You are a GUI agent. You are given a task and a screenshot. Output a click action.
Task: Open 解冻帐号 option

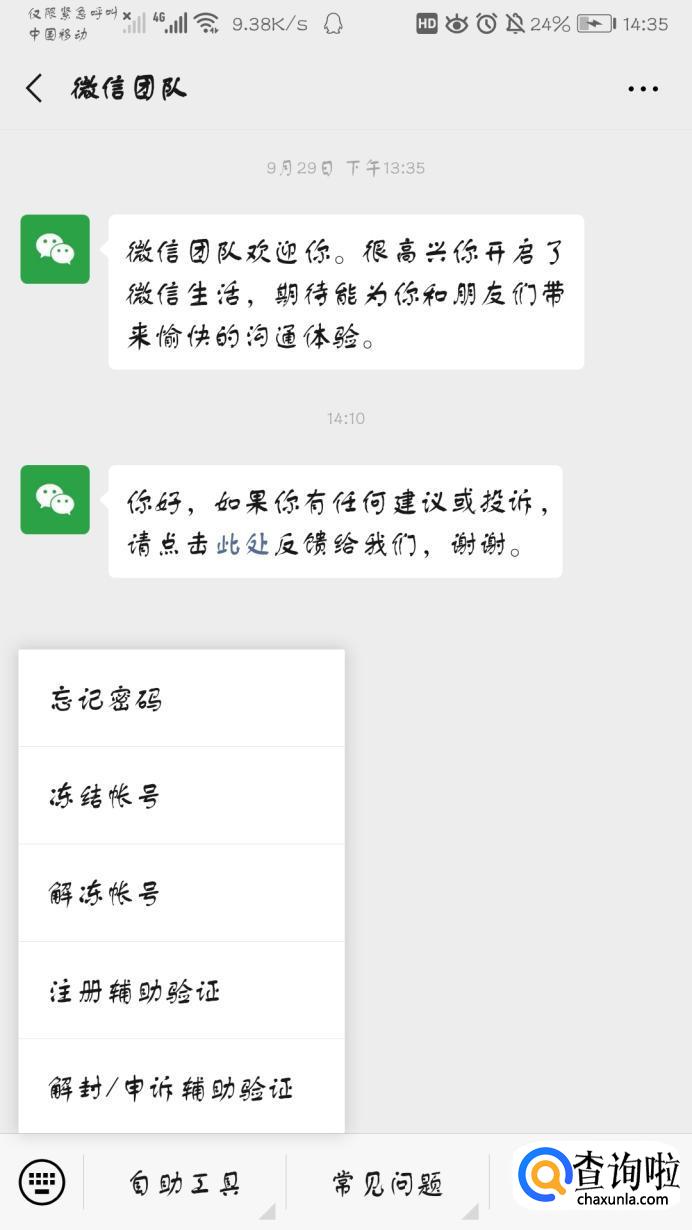coord(181,893)
